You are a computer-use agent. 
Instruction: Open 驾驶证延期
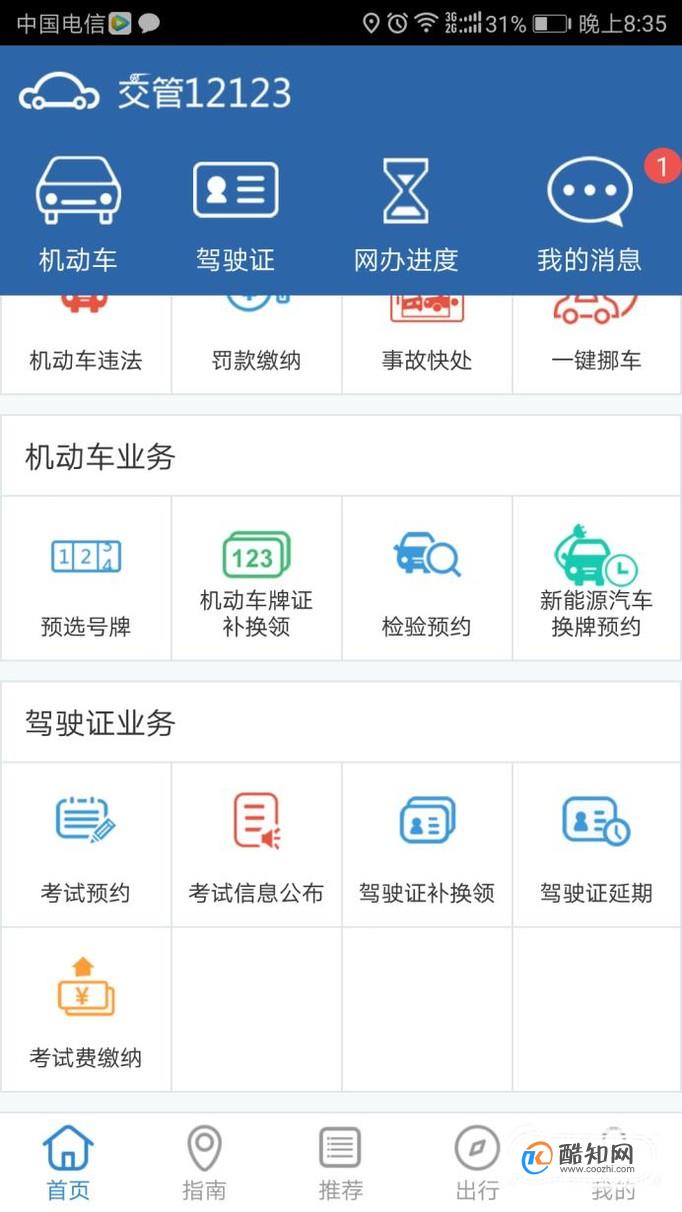pyautogui.click(x=597, y=845)
